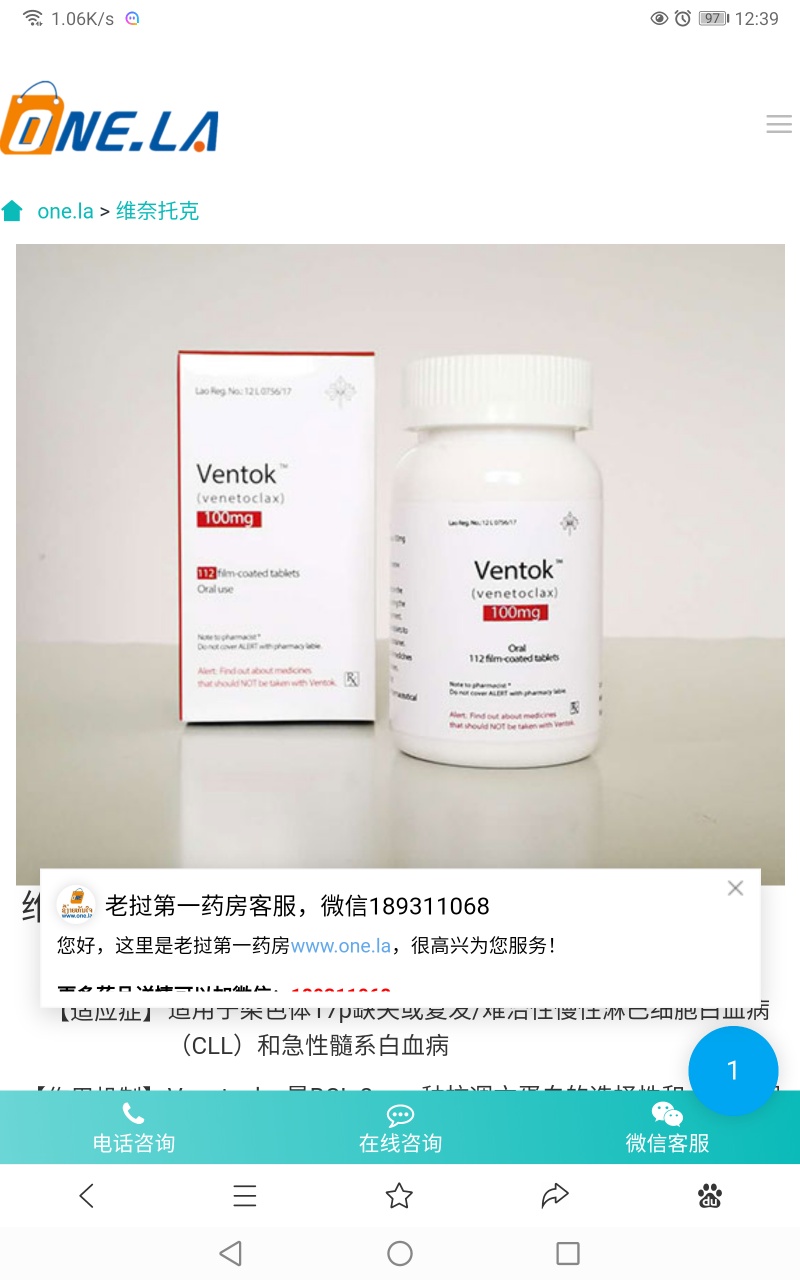The width and height of the screenshot is (800, 1280).
Task: Open recent apps with square button
Action: pyautogui.click(x=567, y=1253)
